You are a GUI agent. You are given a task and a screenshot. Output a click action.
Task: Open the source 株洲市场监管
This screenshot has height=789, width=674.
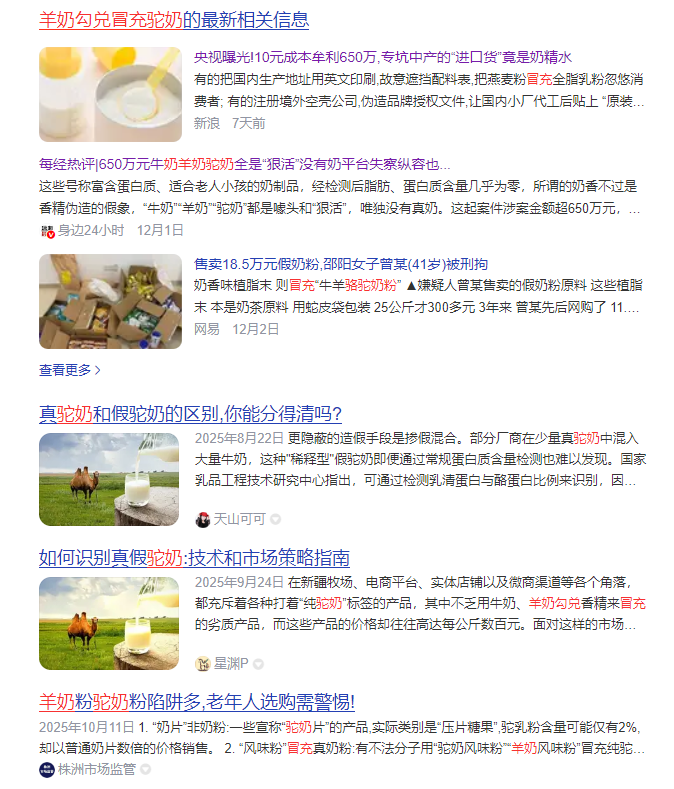(95, 769)
